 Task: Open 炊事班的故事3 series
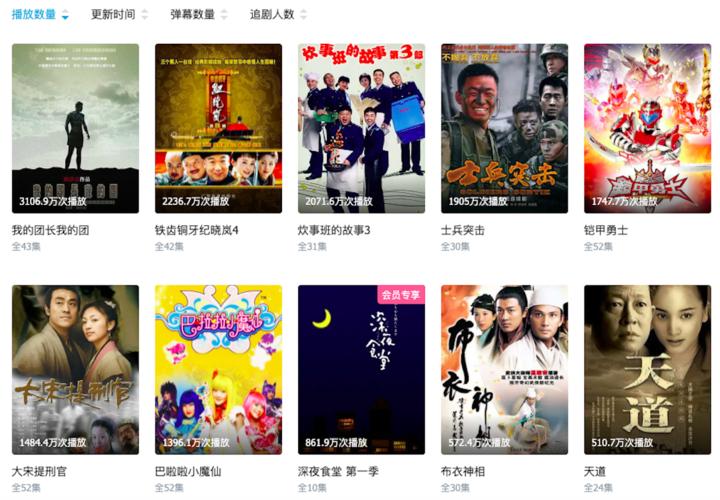[x=361, y=128]
